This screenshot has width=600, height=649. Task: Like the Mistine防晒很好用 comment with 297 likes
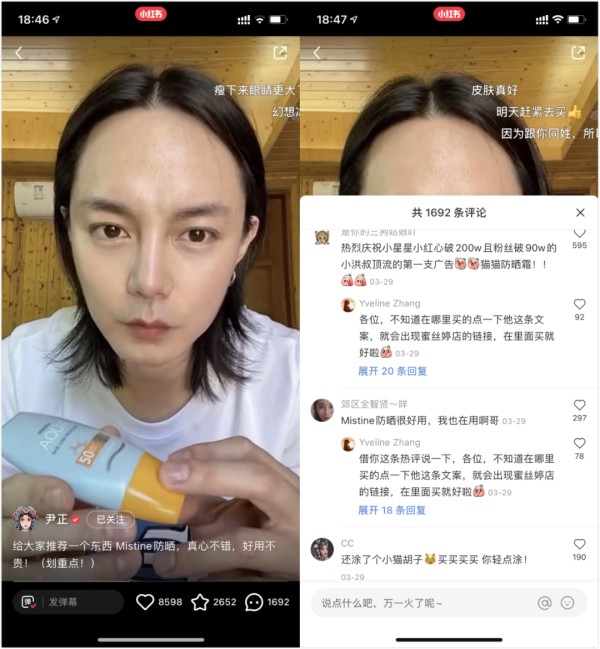pos(579,405)
